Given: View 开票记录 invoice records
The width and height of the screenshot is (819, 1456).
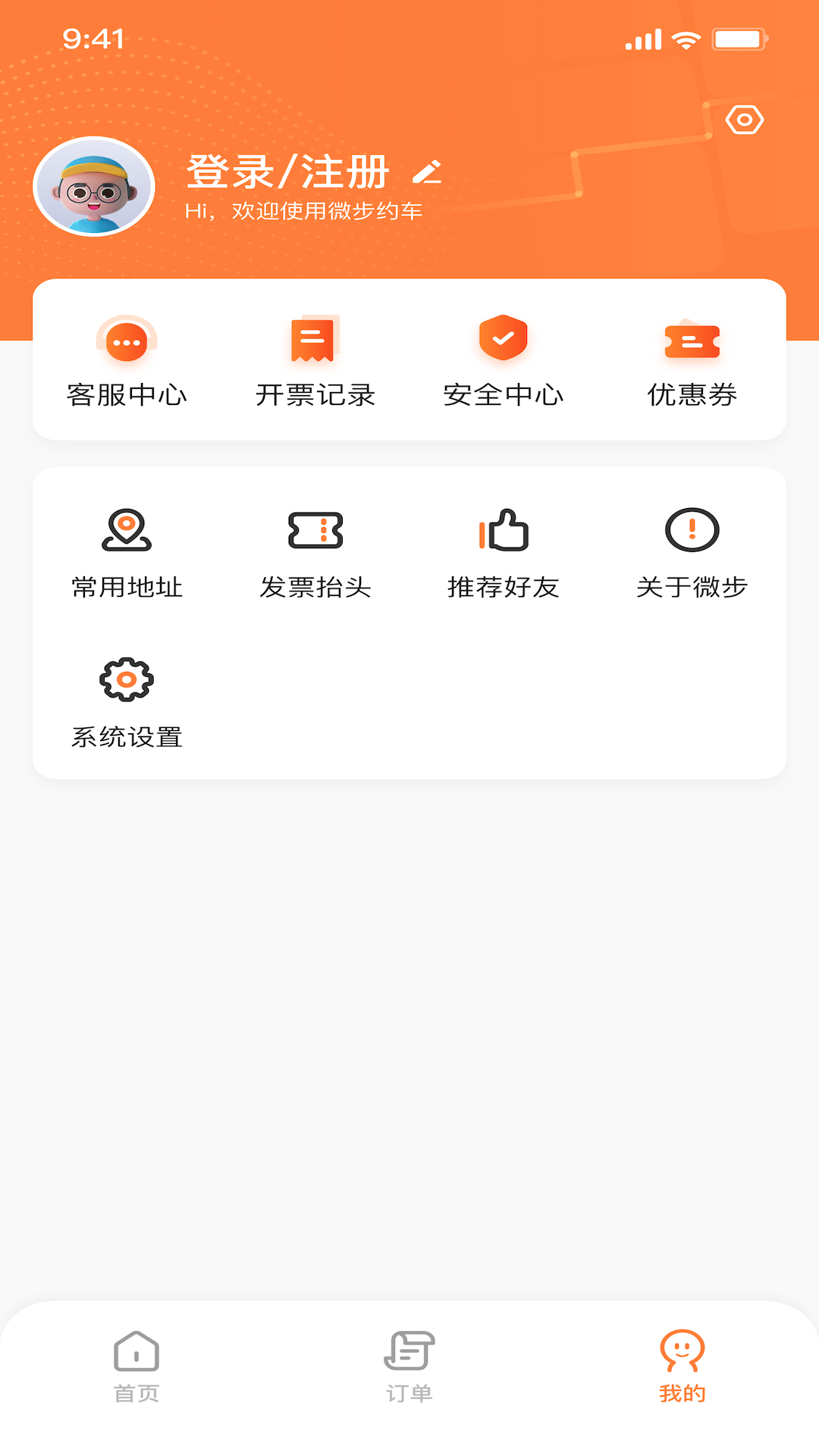Looking at the screenshot, I should (x=315, y=361).
